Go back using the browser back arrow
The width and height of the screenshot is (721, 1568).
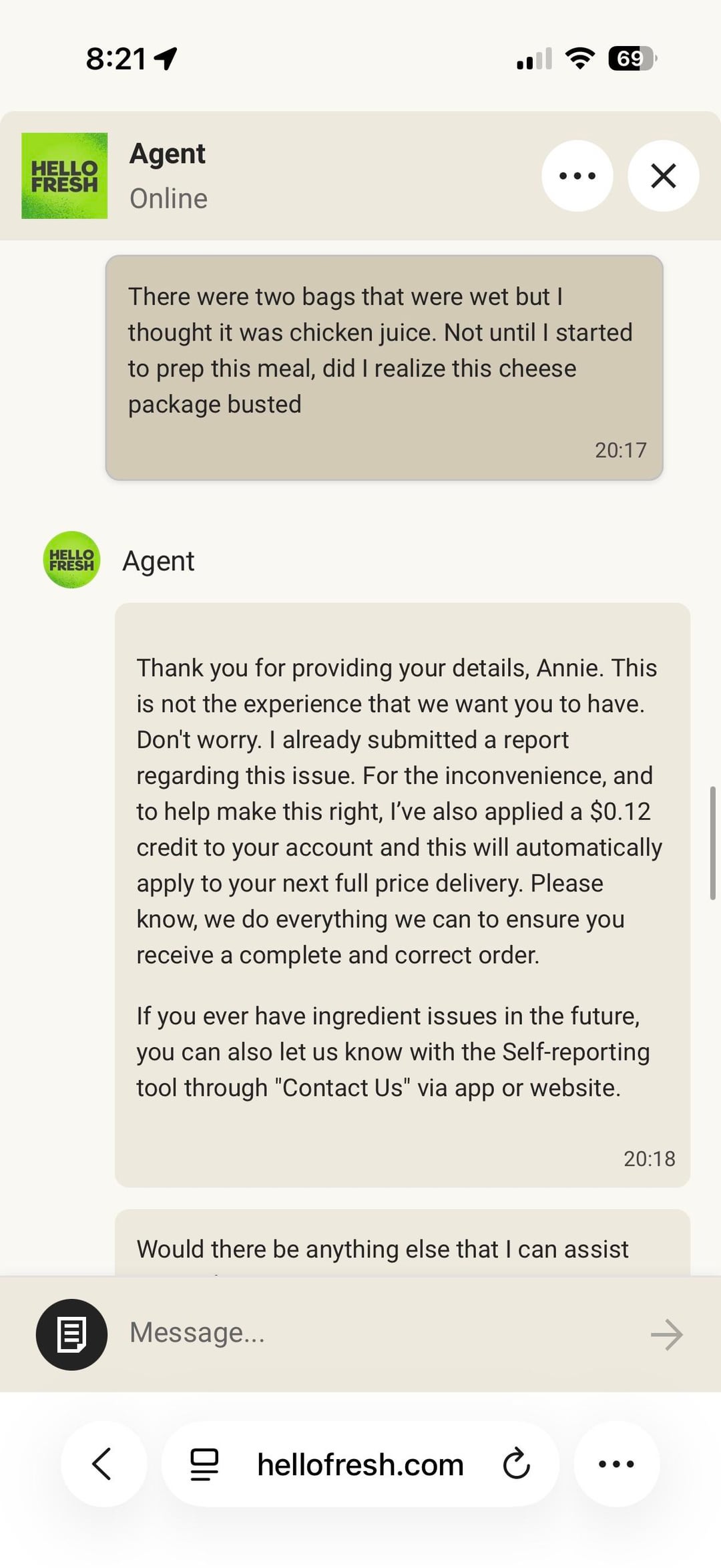click(x=103, y=1464)
